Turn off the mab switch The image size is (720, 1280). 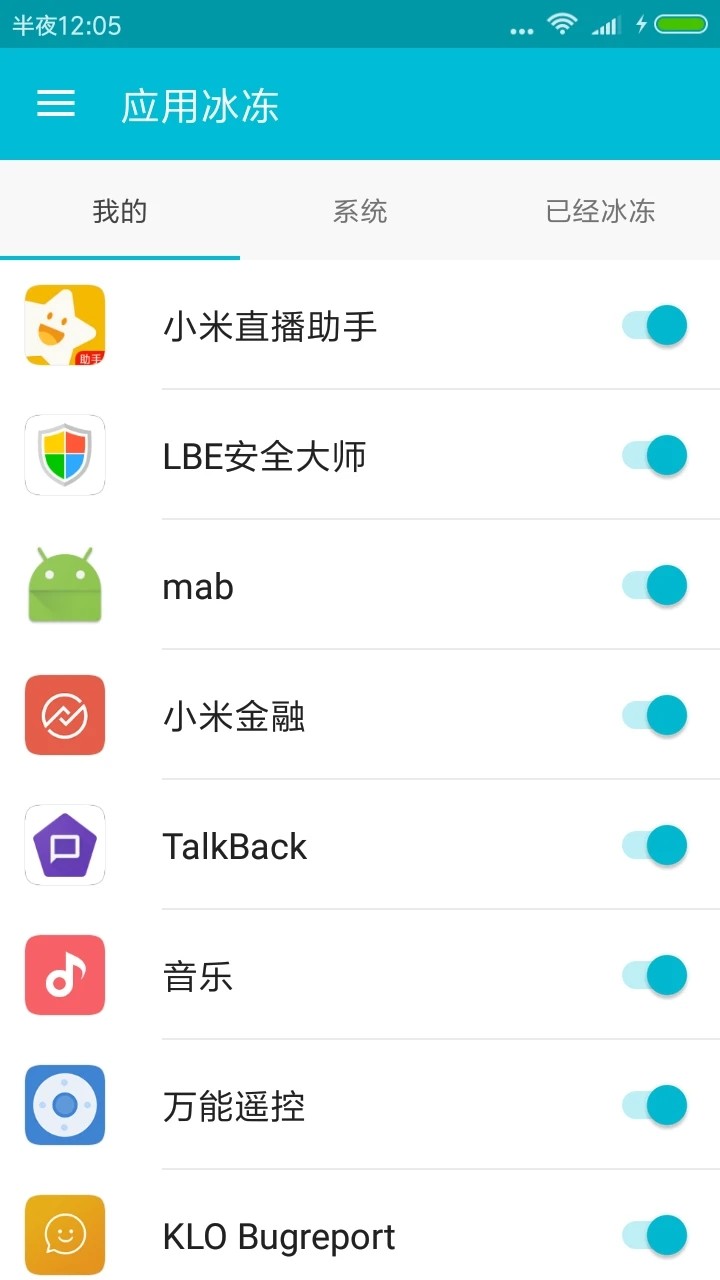655,585
